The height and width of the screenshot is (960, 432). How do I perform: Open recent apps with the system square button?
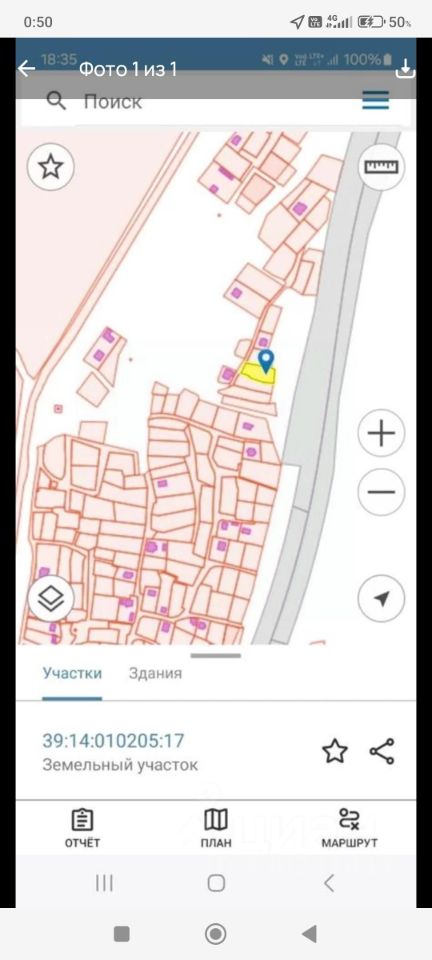tap(122, 934)
